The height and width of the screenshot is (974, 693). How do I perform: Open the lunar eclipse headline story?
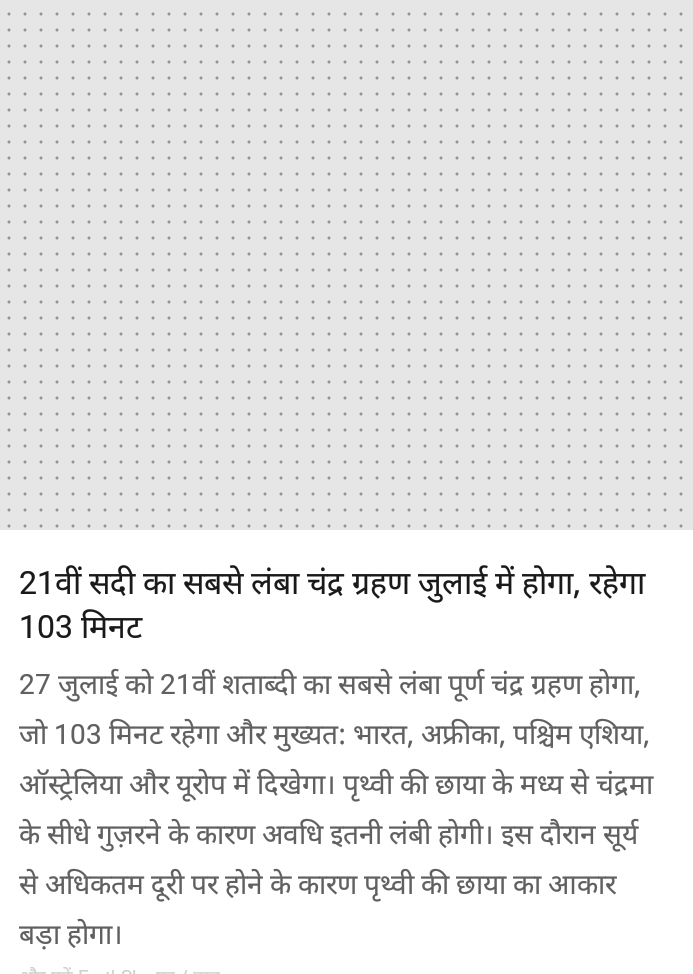click(332, 604)
